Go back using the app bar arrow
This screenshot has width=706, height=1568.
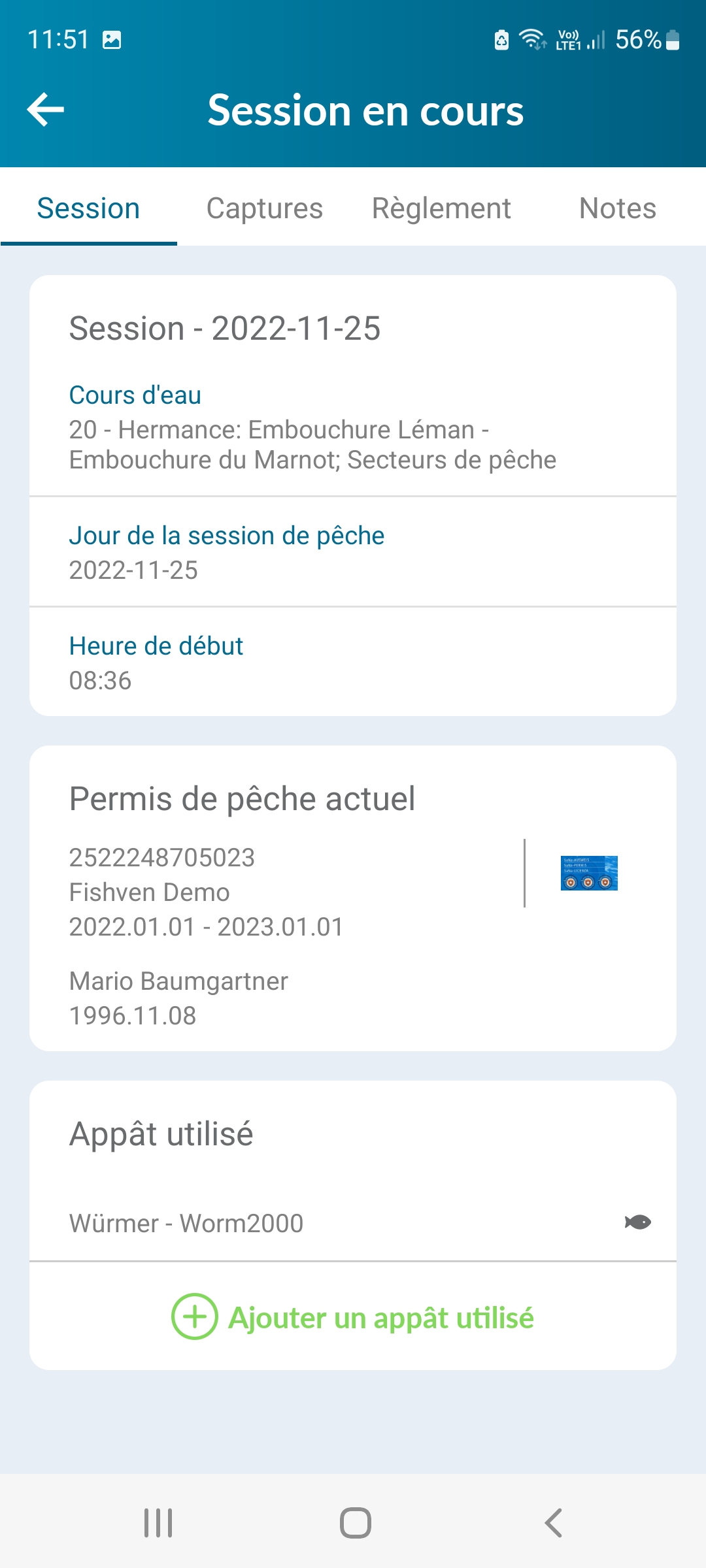tap(46, 110)
